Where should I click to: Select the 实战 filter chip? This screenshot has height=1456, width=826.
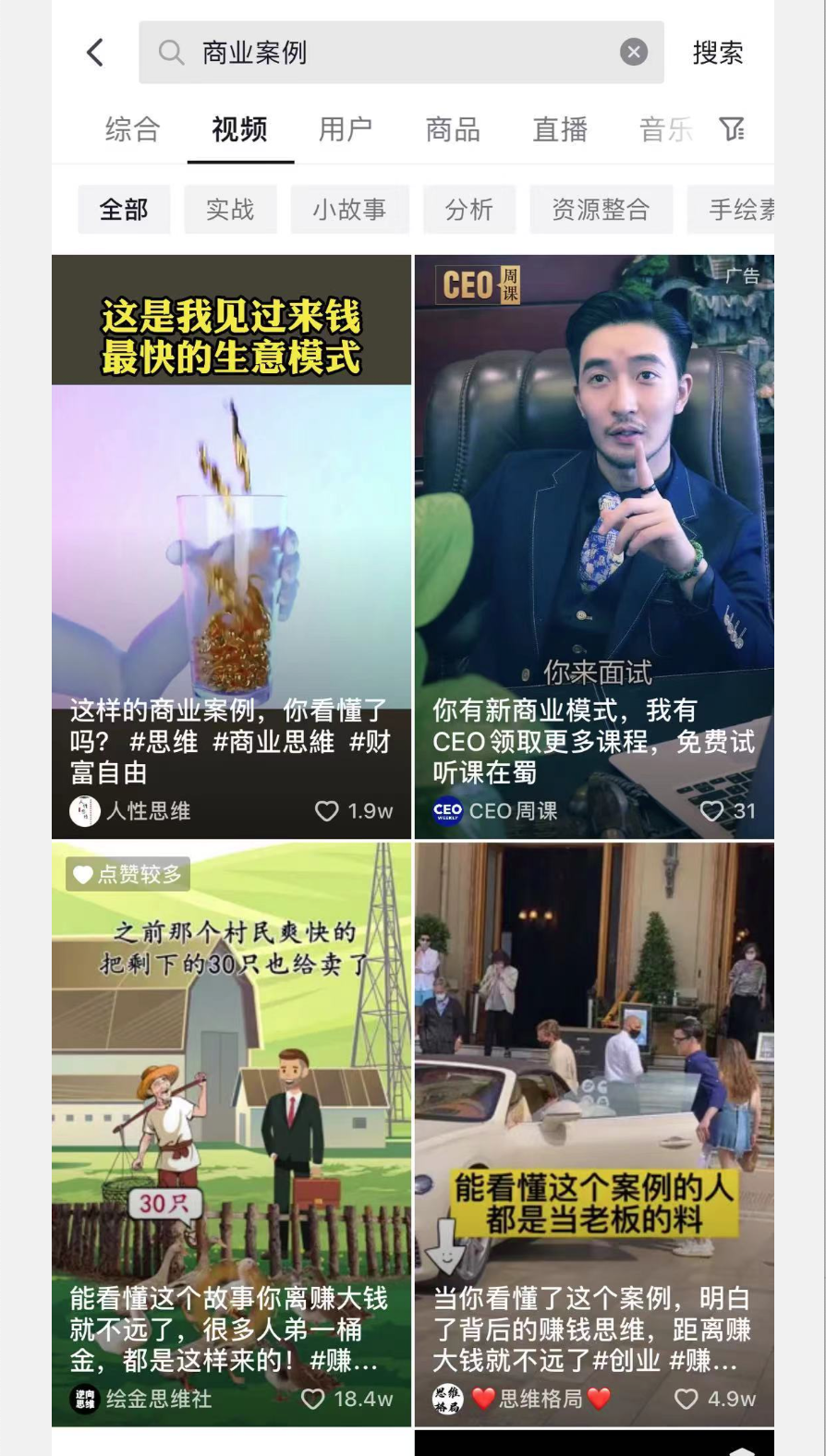(x=230, y=210)
